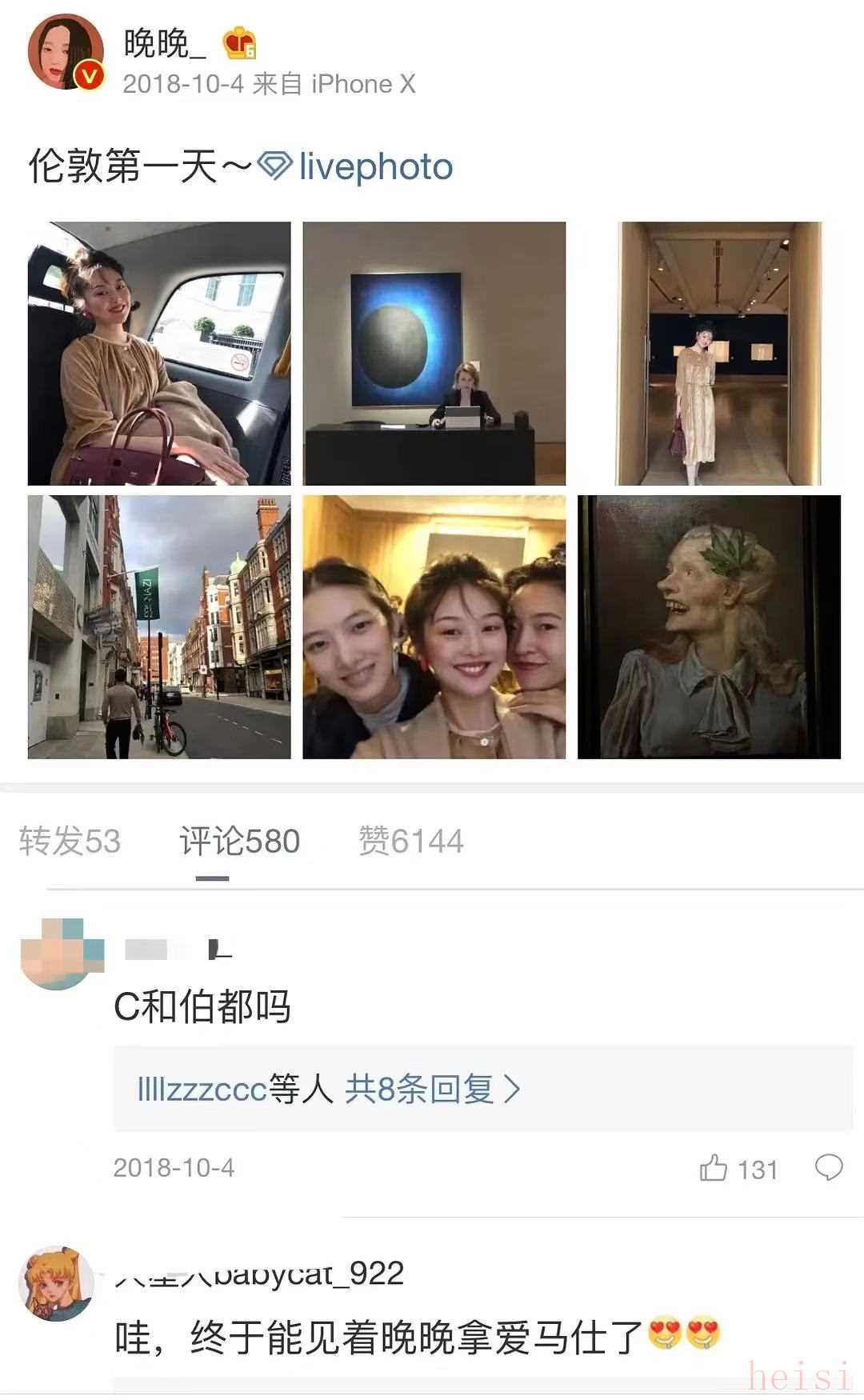View the old woman portrait photo
Image resolution: width=864 pixels, height=1400 pixels.
(709, 626)
